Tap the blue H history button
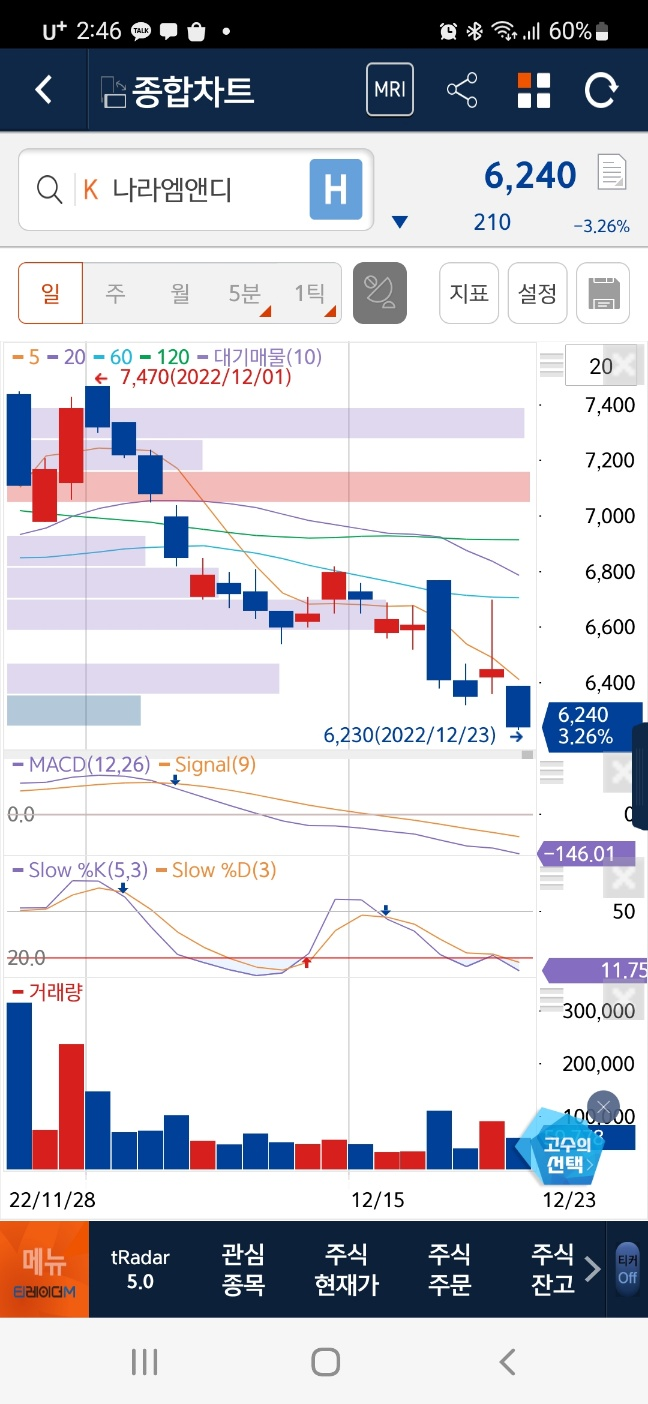Image resolution: width=648 pixels, height=1404 pixels. point(335,189)
